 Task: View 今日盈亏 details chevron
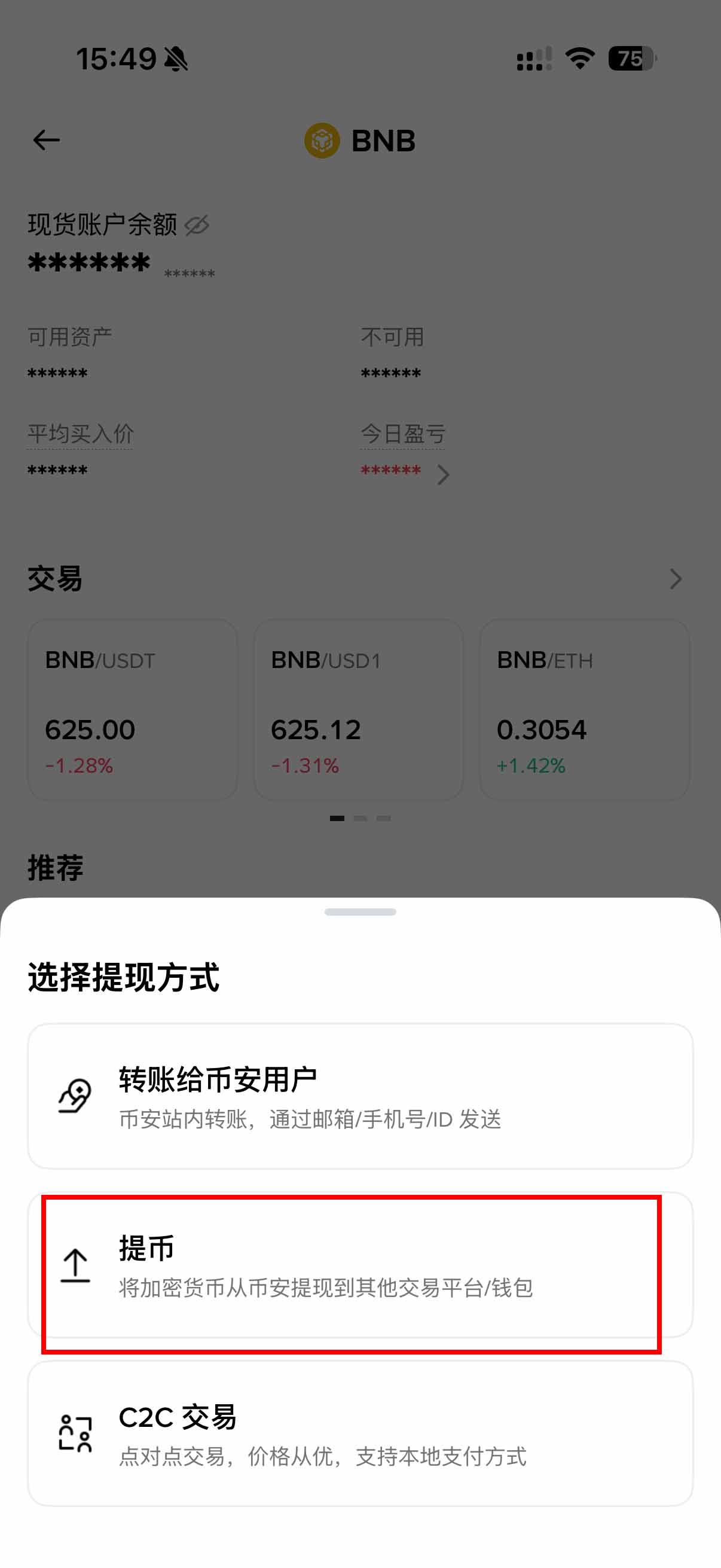[444, 474]
